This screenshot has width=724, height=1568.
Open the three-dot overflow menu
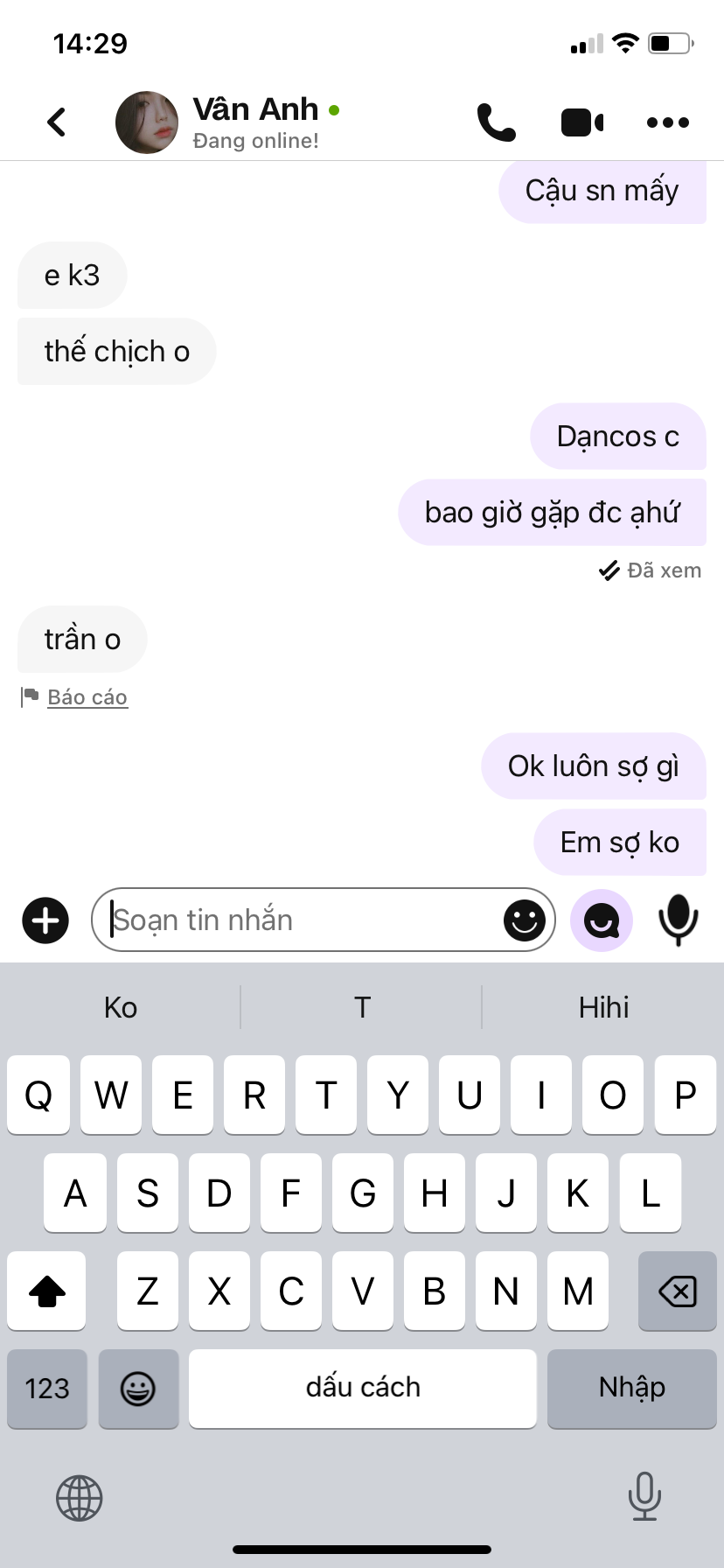tap(668, 122)
